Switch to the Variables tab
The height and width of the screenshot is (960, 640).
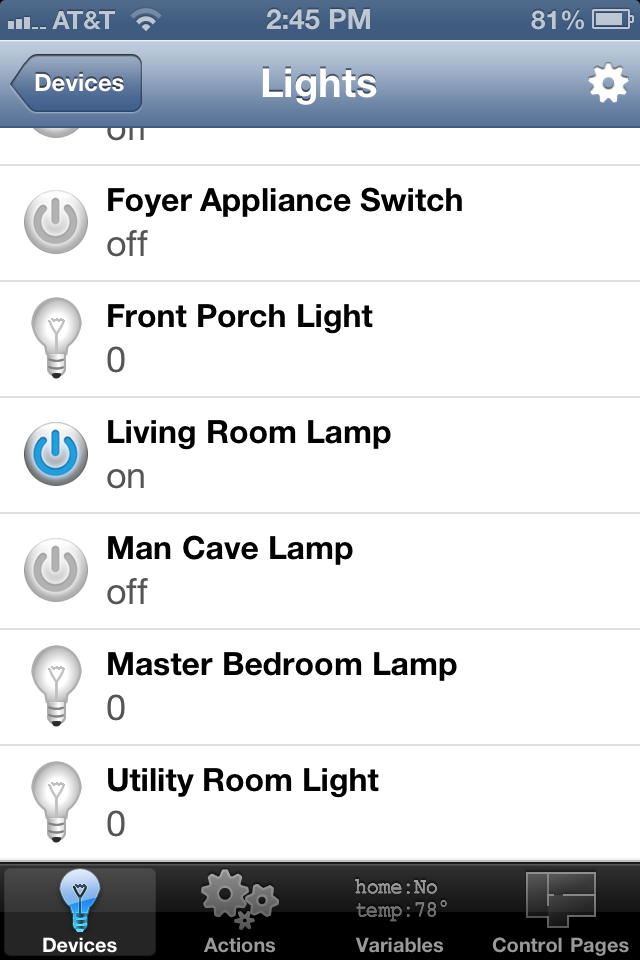click(400, 912)
